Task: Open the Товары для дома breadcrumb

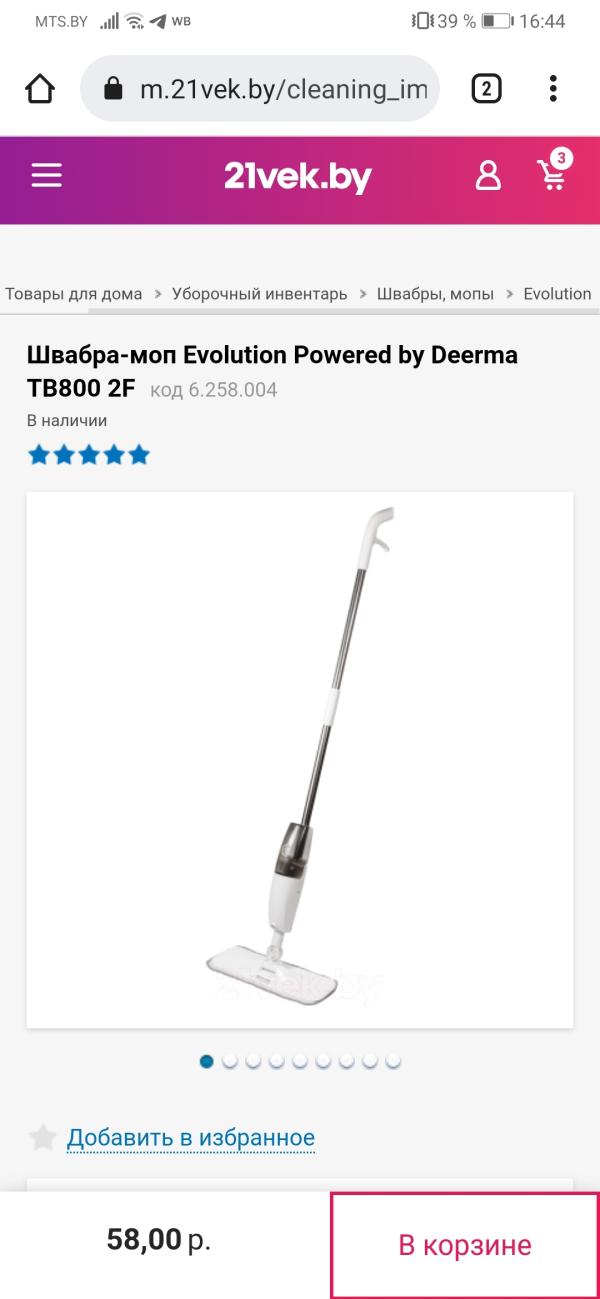Action: [73, 294]
